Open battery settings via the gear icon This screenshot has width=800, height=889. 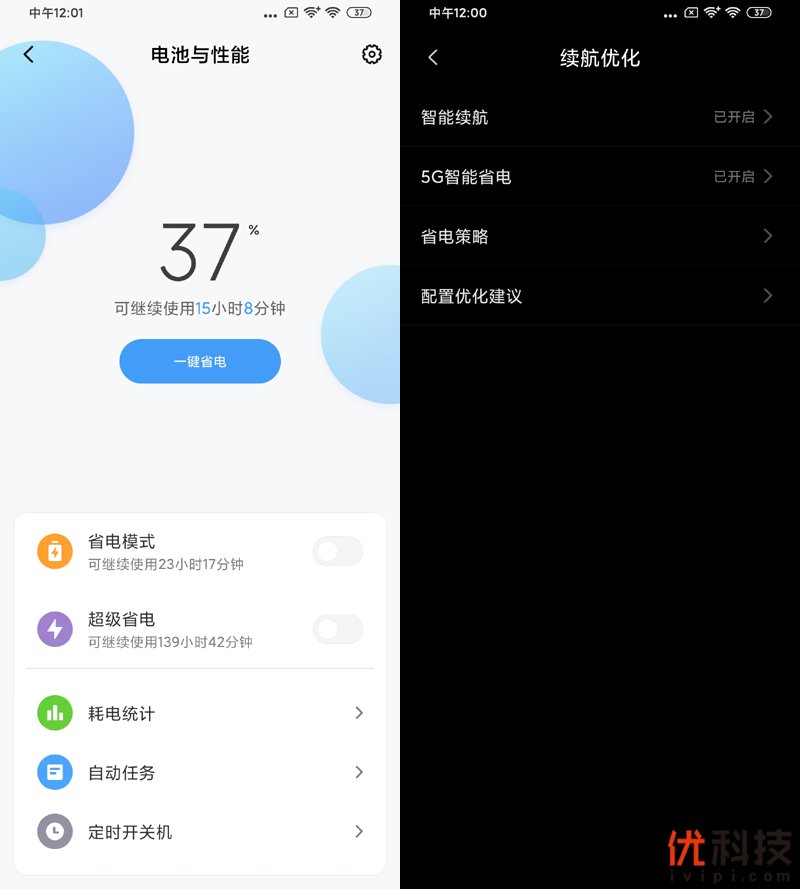pyautogui.click(x=371, y=55)
